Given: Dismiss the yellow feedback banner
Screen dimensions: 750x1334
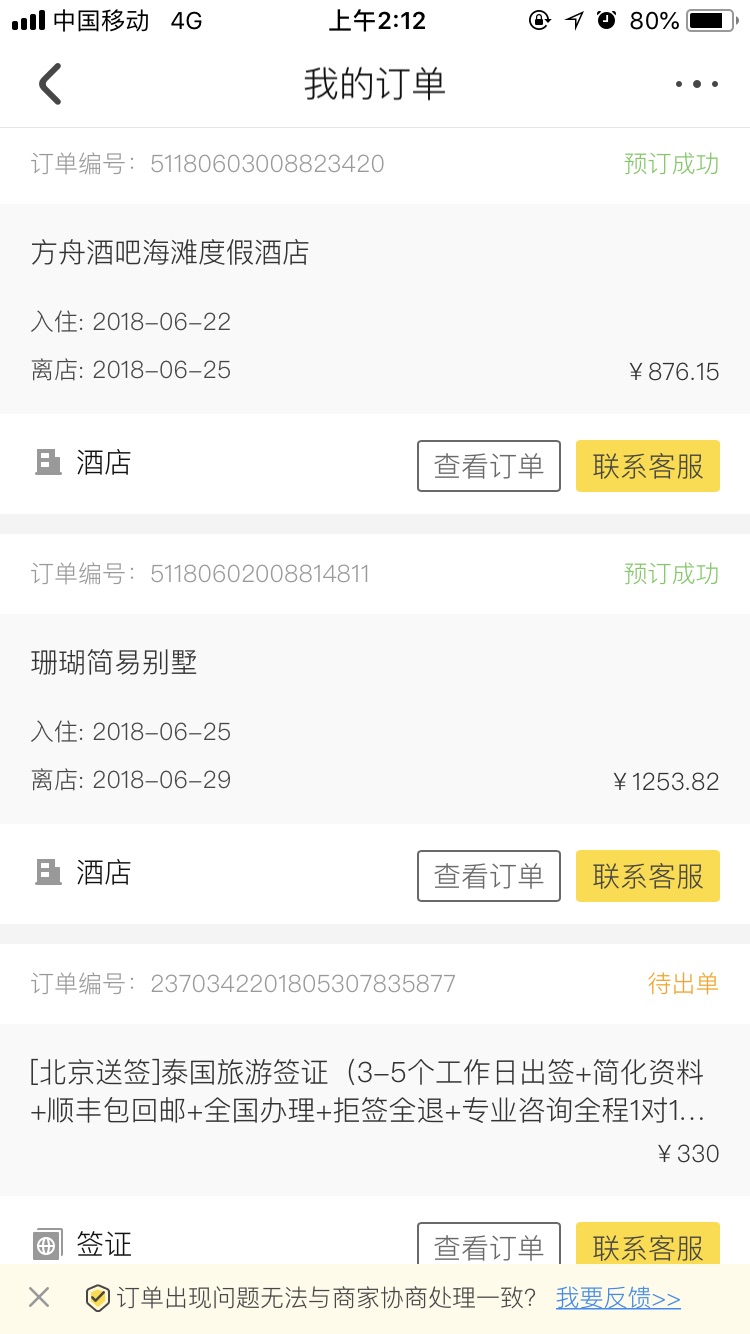Looking at the screenshot, I should pos(39,1298).
